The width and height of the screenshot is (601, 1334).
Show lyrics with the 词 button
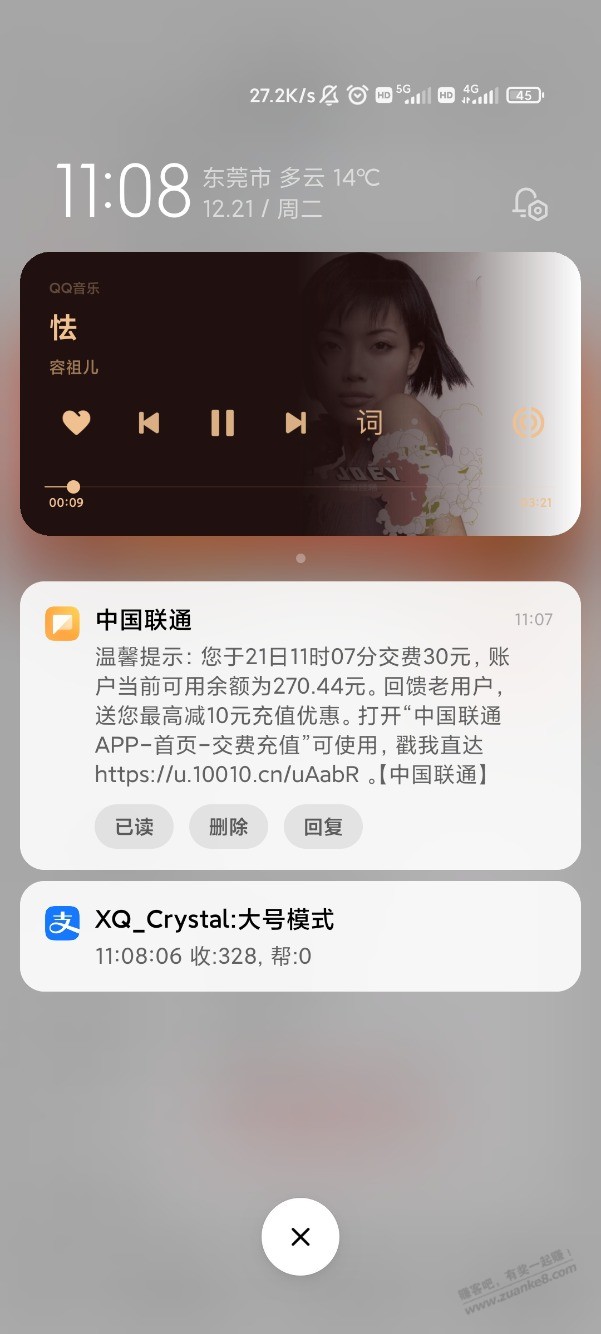(370, 423)
